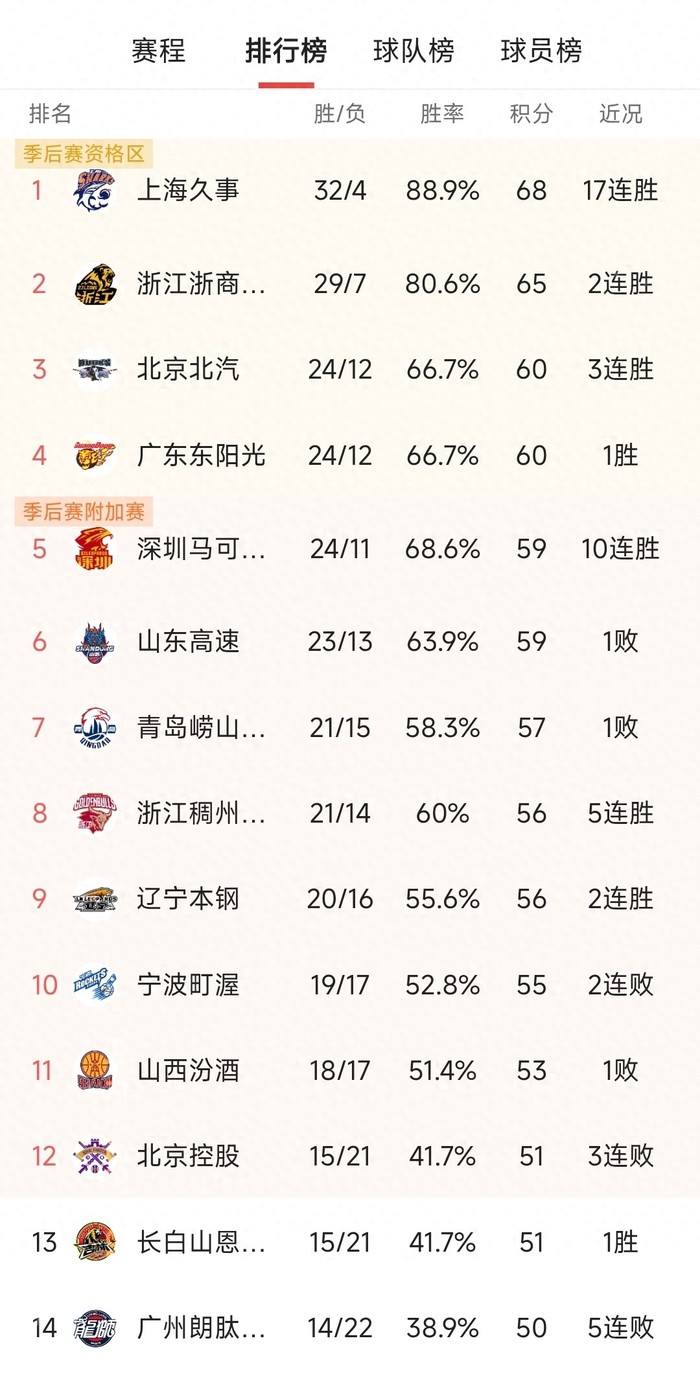View the 北京控股 team row
Screen dimensions: 700x1373
(x=188, y=1157)
